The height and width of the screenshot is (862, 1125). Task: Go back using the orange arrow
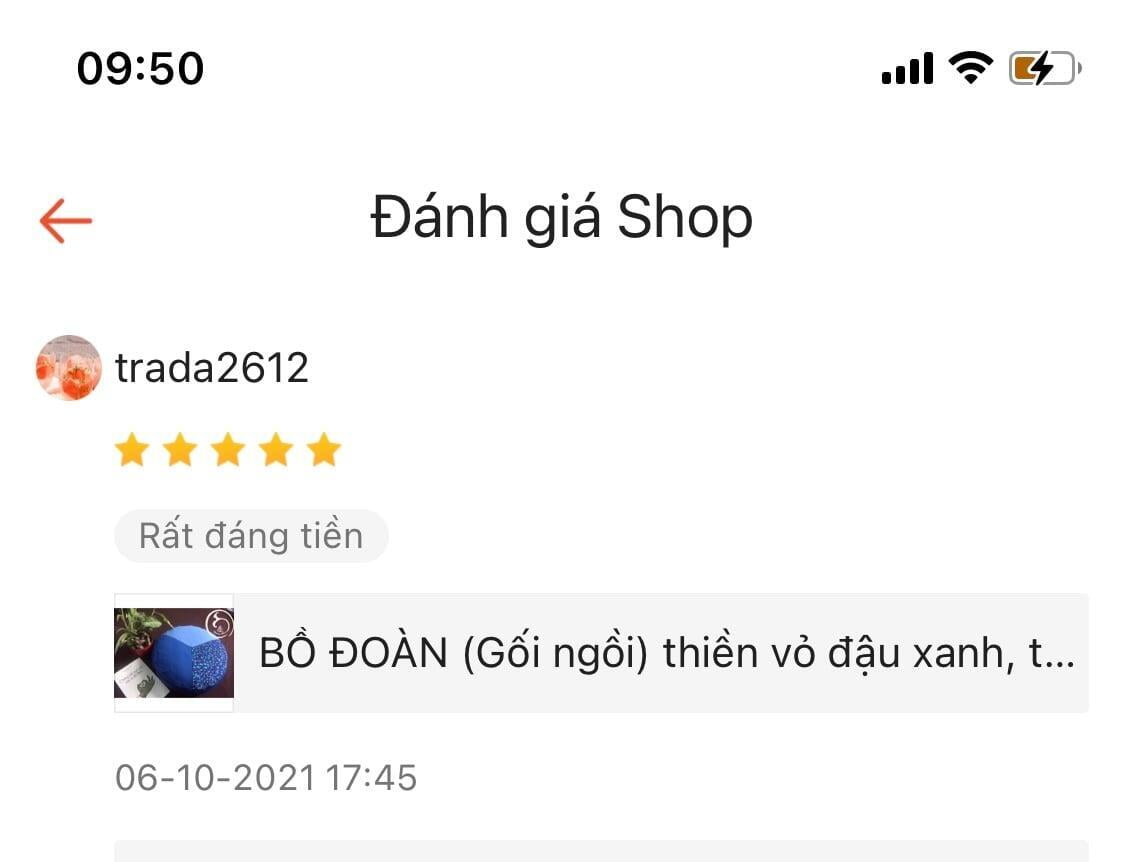tap(66, 220)
